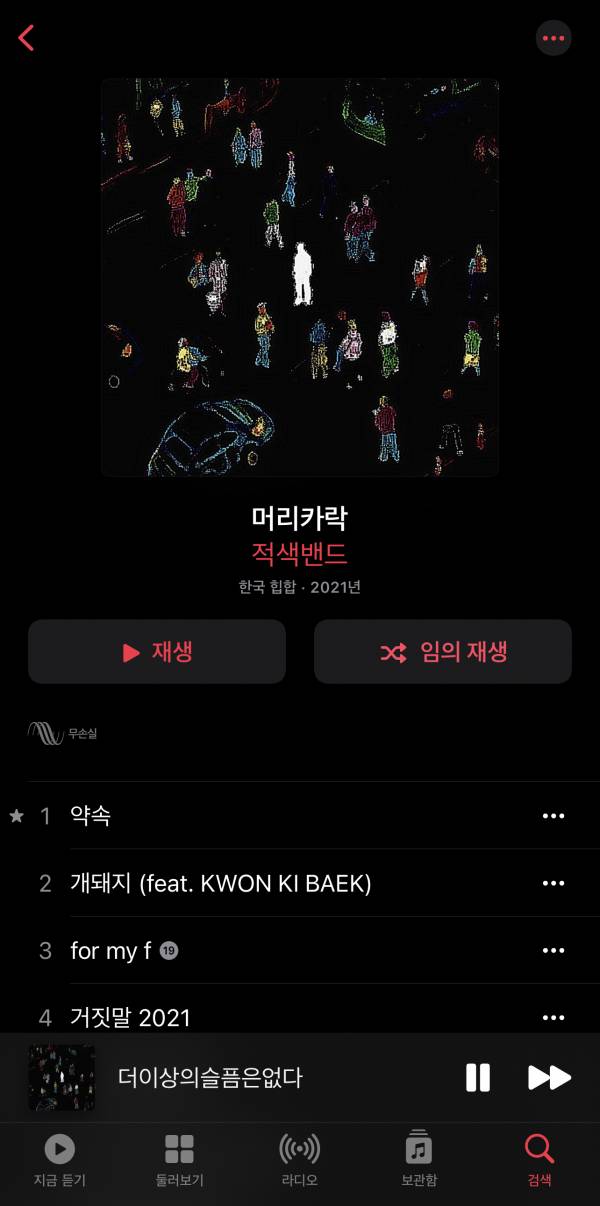Shuffle the album with 임의 재생
The height and width of the screenshot is (1206, 600).
(x=443, y=652)
